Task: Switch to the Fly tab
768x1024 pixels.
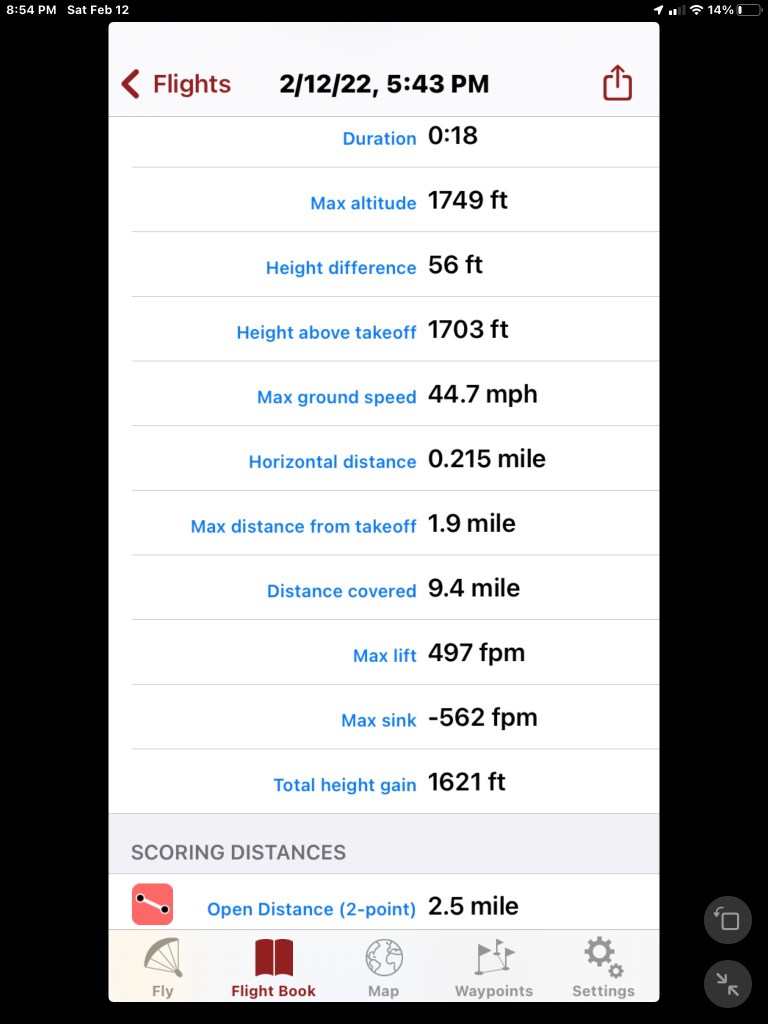Action: pyautogui.click(x=162, y=967)
